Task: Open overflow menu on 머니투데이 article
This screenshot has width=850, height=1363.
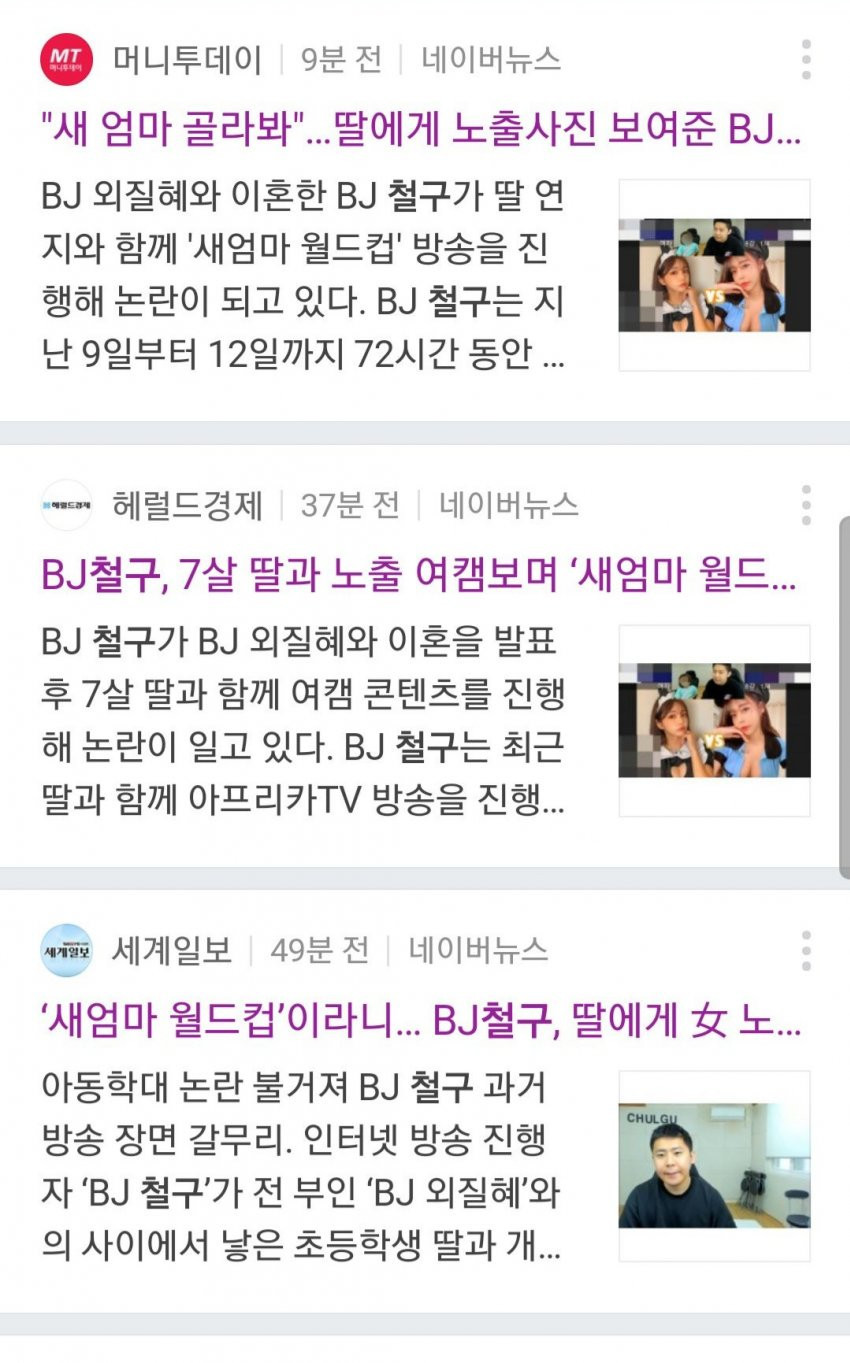Action: point(806,60)
